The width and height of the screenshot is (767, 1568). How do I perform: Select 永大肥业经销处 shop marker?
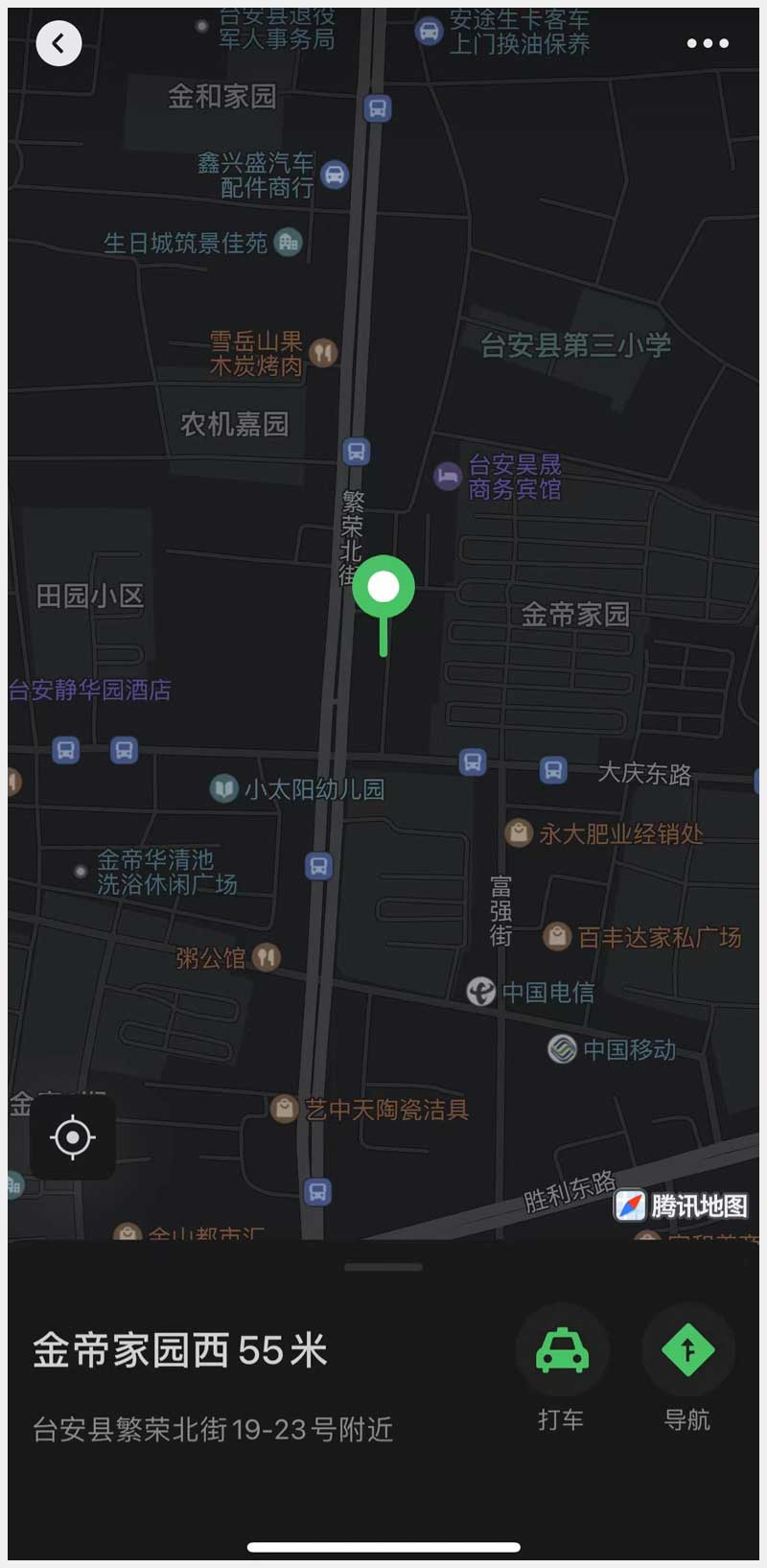pyautogui.click(x=519, y=832)
